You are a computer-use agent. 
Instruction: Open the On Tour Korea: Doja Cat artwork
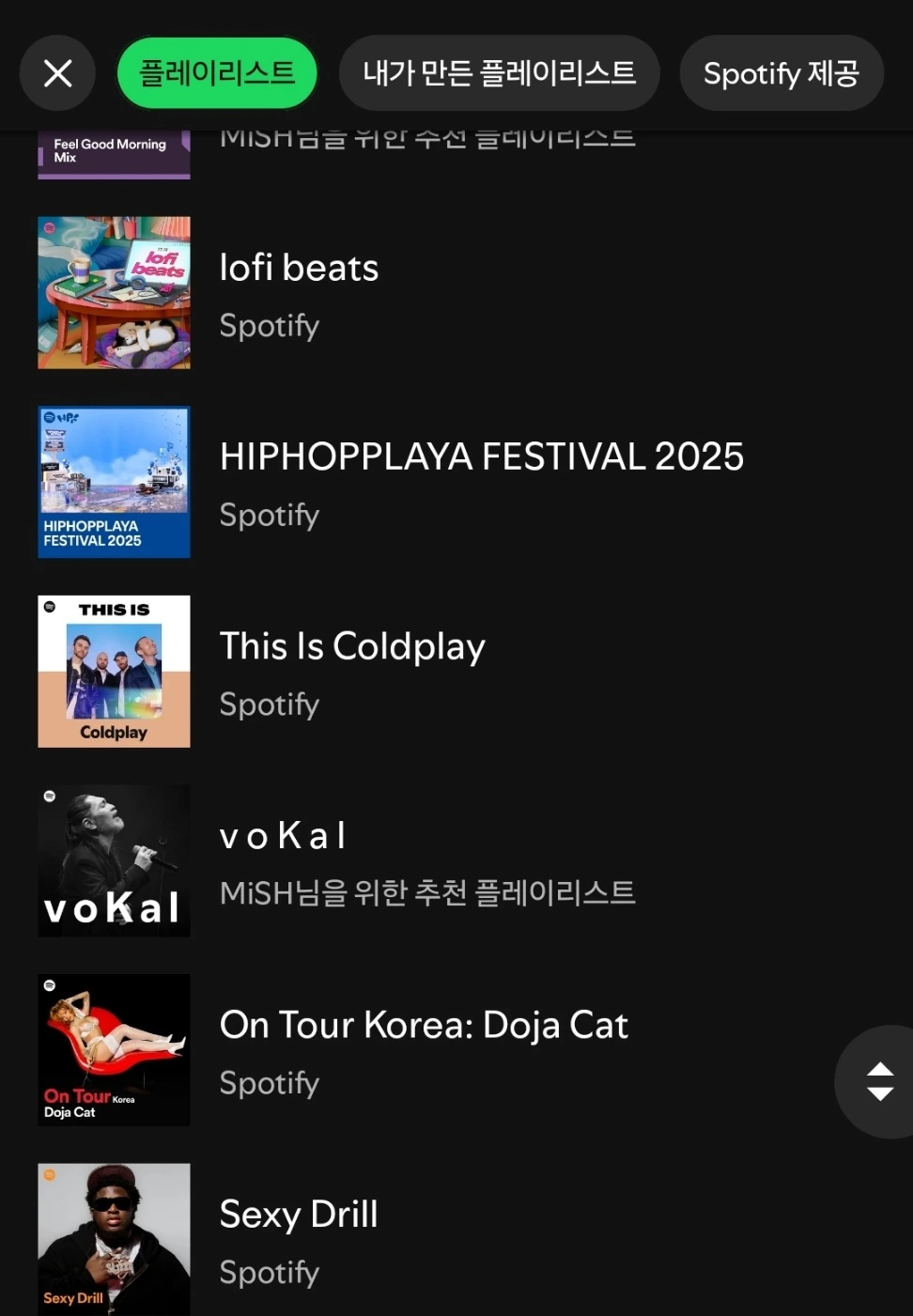(x=114, y=1049)
